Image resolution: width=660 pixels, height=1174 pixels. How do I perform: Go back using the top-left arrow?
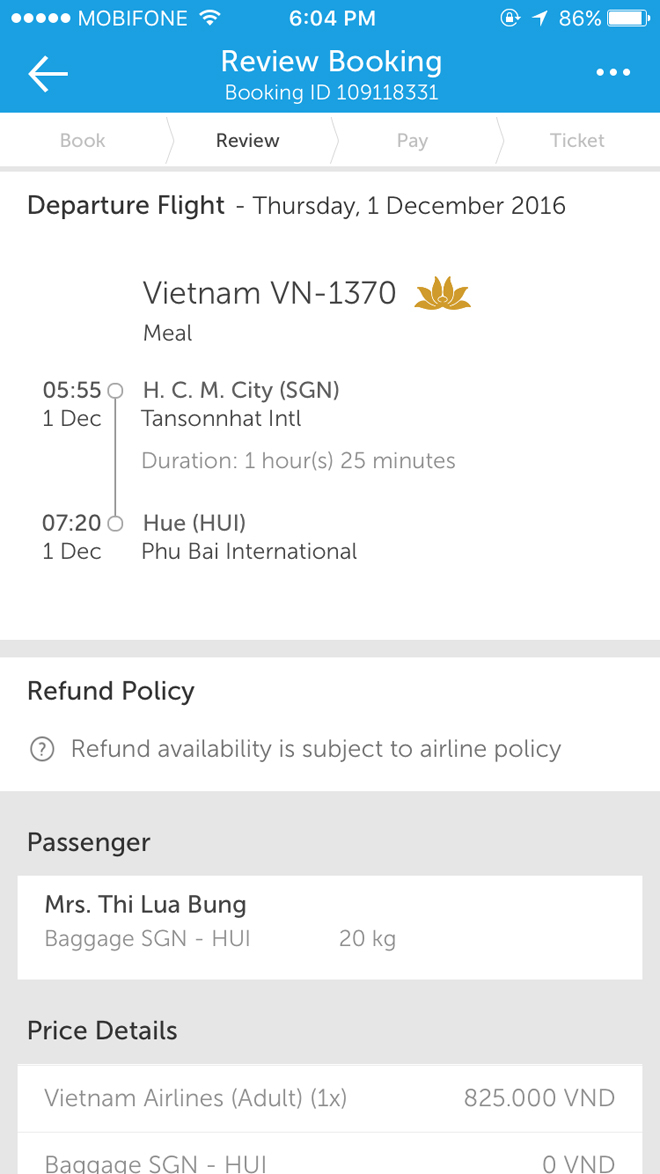48,73
